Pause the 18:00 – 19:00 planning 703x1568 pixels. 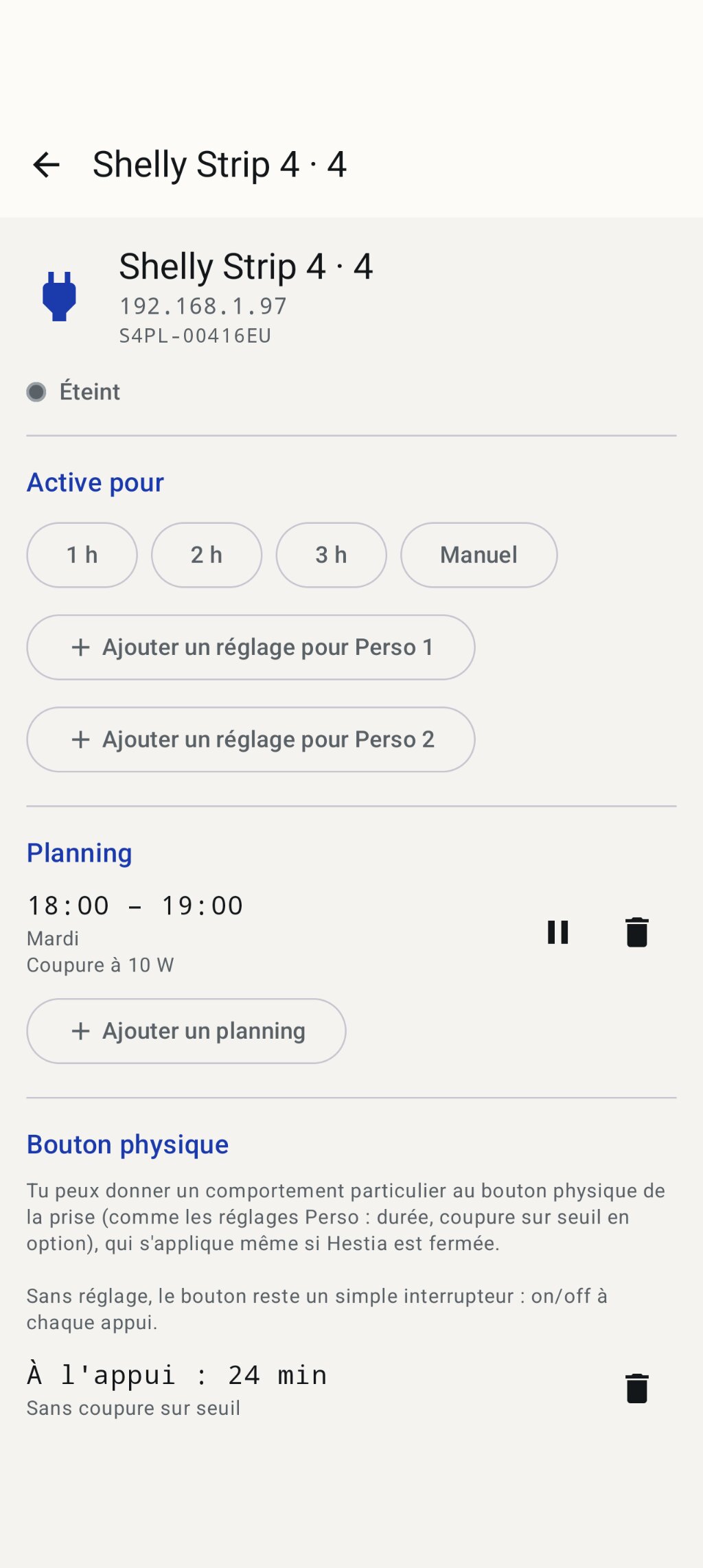(558, 932)
